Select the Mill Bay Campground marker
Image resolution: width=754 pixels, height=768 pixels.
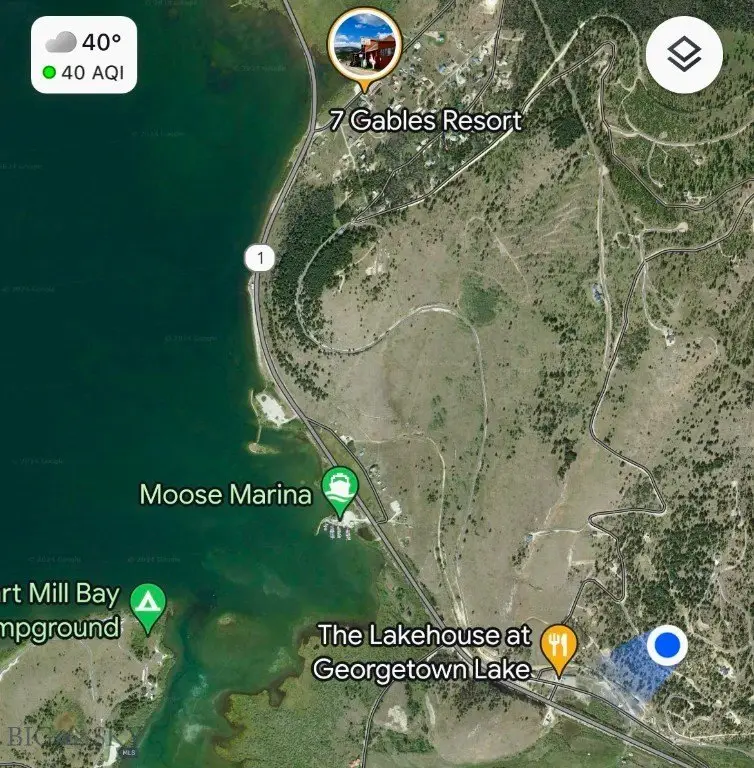tap(149, 605)
